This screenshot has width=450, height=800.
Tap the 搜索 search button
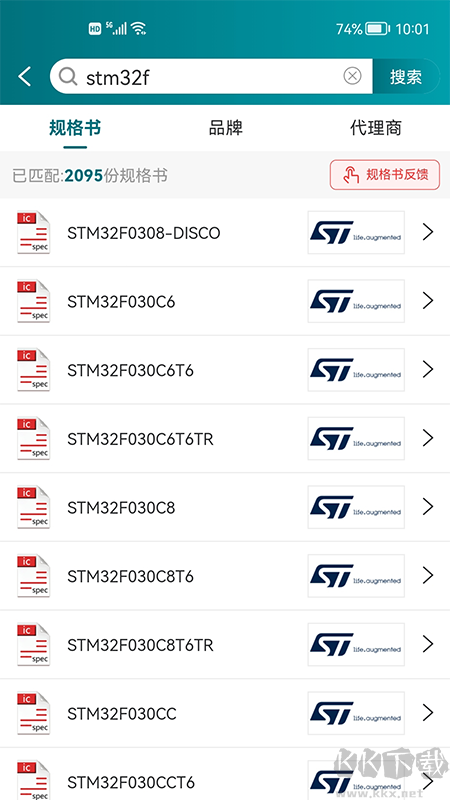click(x=406, y=77)
